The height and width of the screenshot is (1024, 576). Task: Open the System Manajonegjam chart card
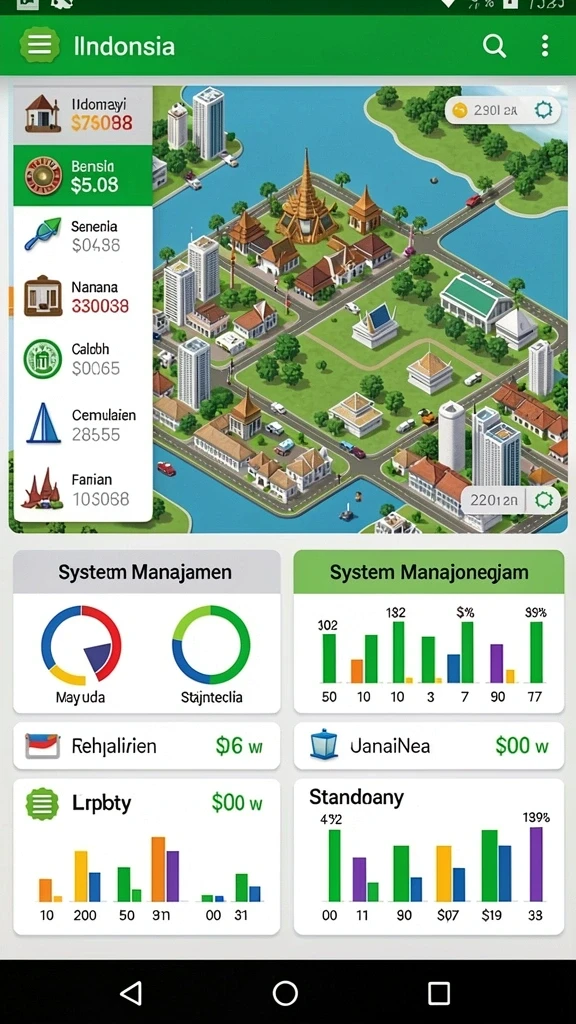429,632
